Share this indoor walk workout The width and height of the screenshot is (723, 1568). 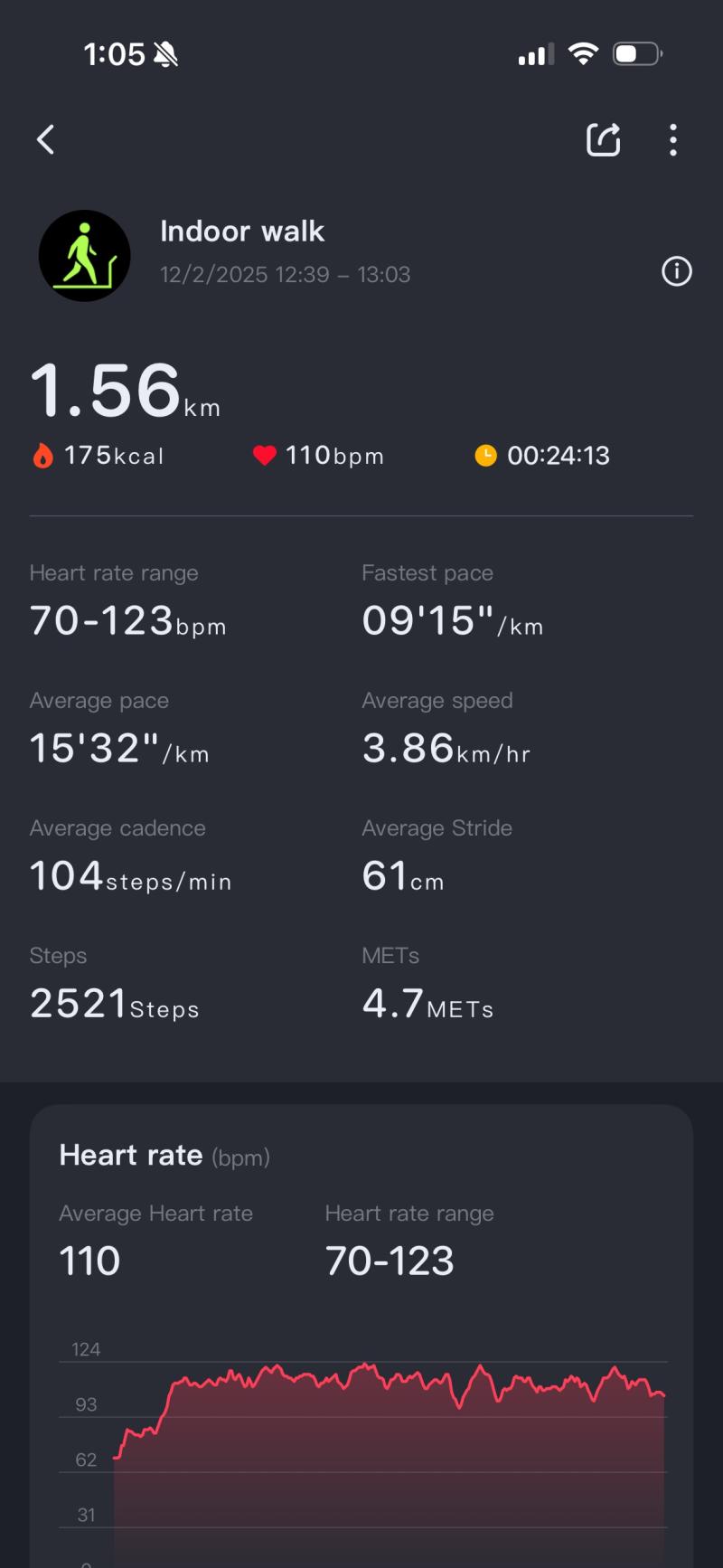click(x=603, y=140)
